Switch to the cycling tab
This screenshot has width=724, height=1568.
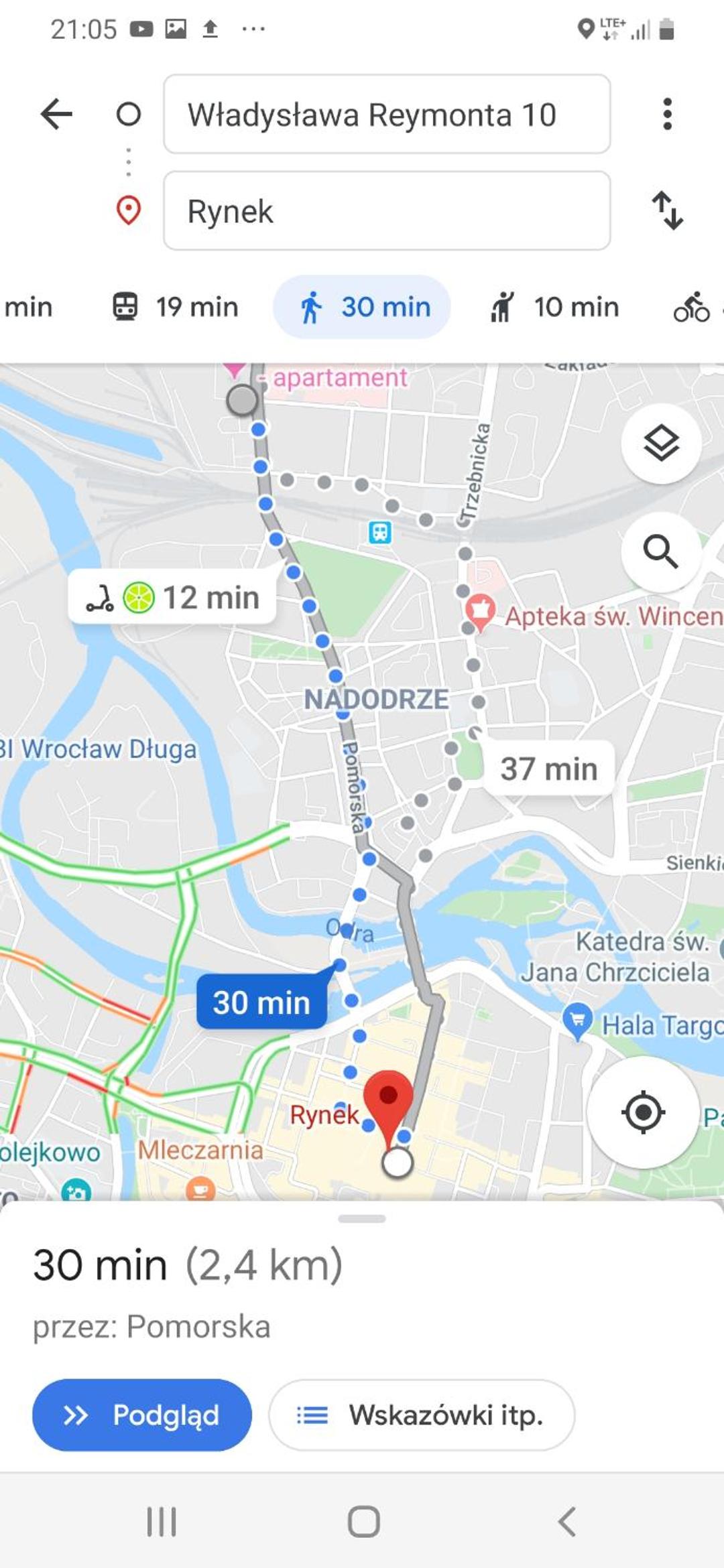point(693,307)
